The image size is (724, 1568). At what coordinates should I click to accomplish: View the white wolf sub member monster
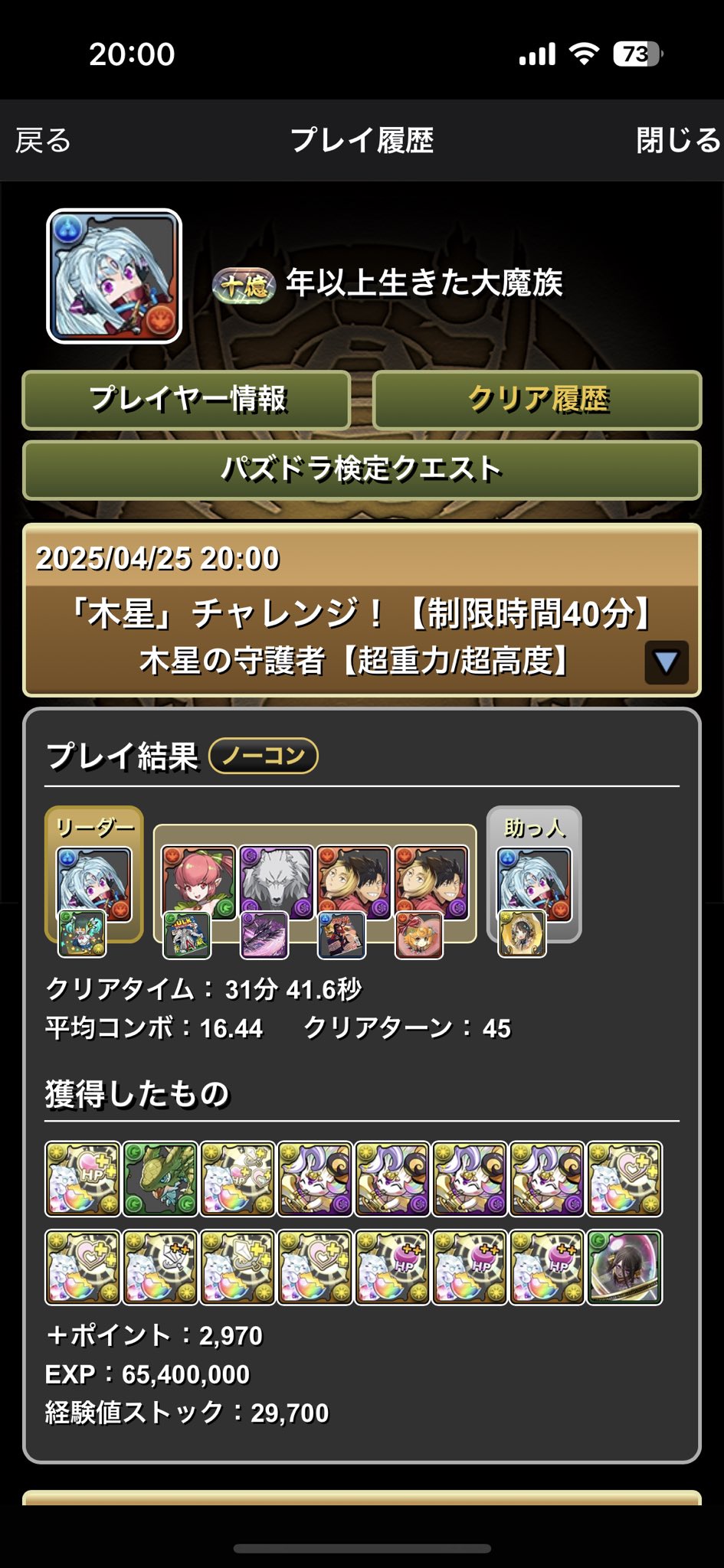(276, 880)
